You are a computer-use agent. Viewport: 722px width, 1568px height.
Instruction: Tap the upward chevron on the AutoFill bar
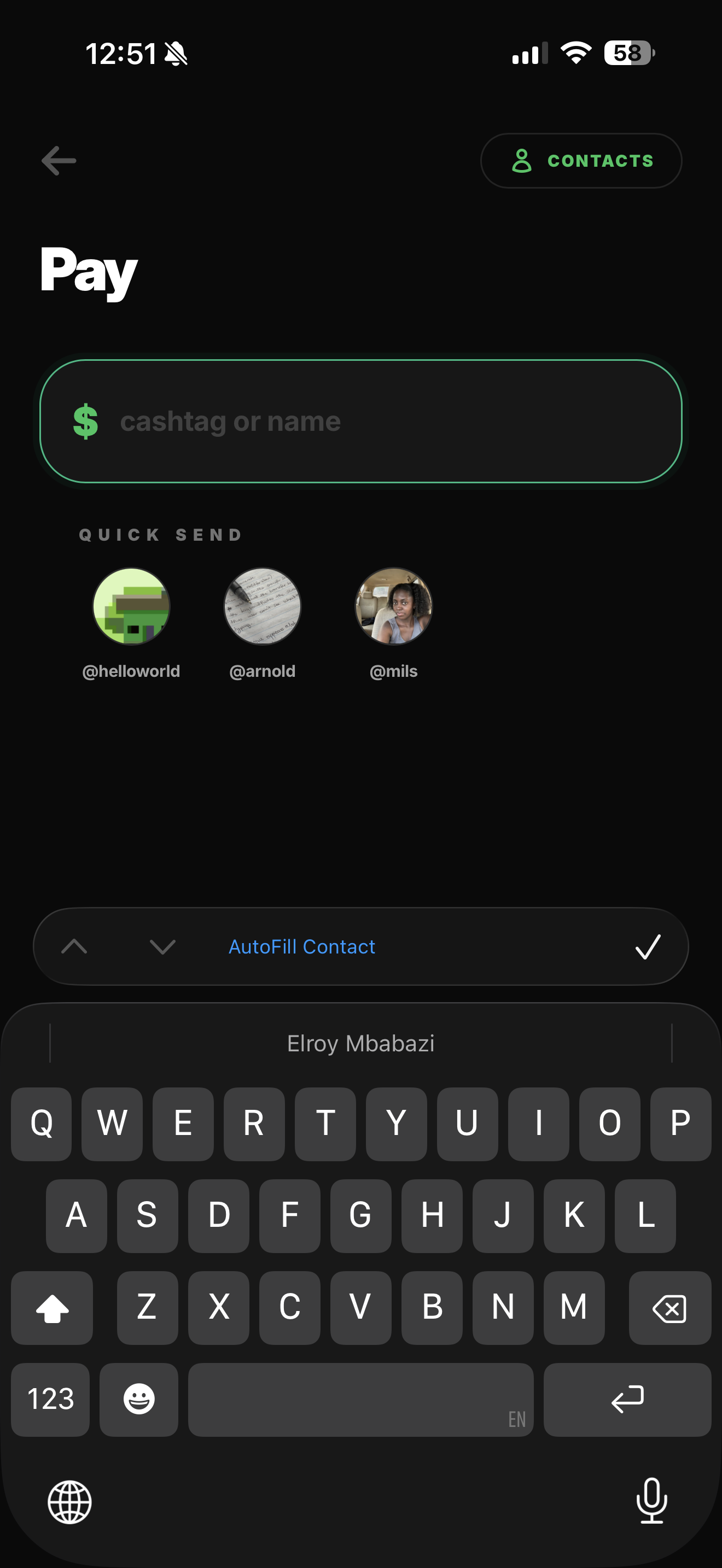pos(74,947)
